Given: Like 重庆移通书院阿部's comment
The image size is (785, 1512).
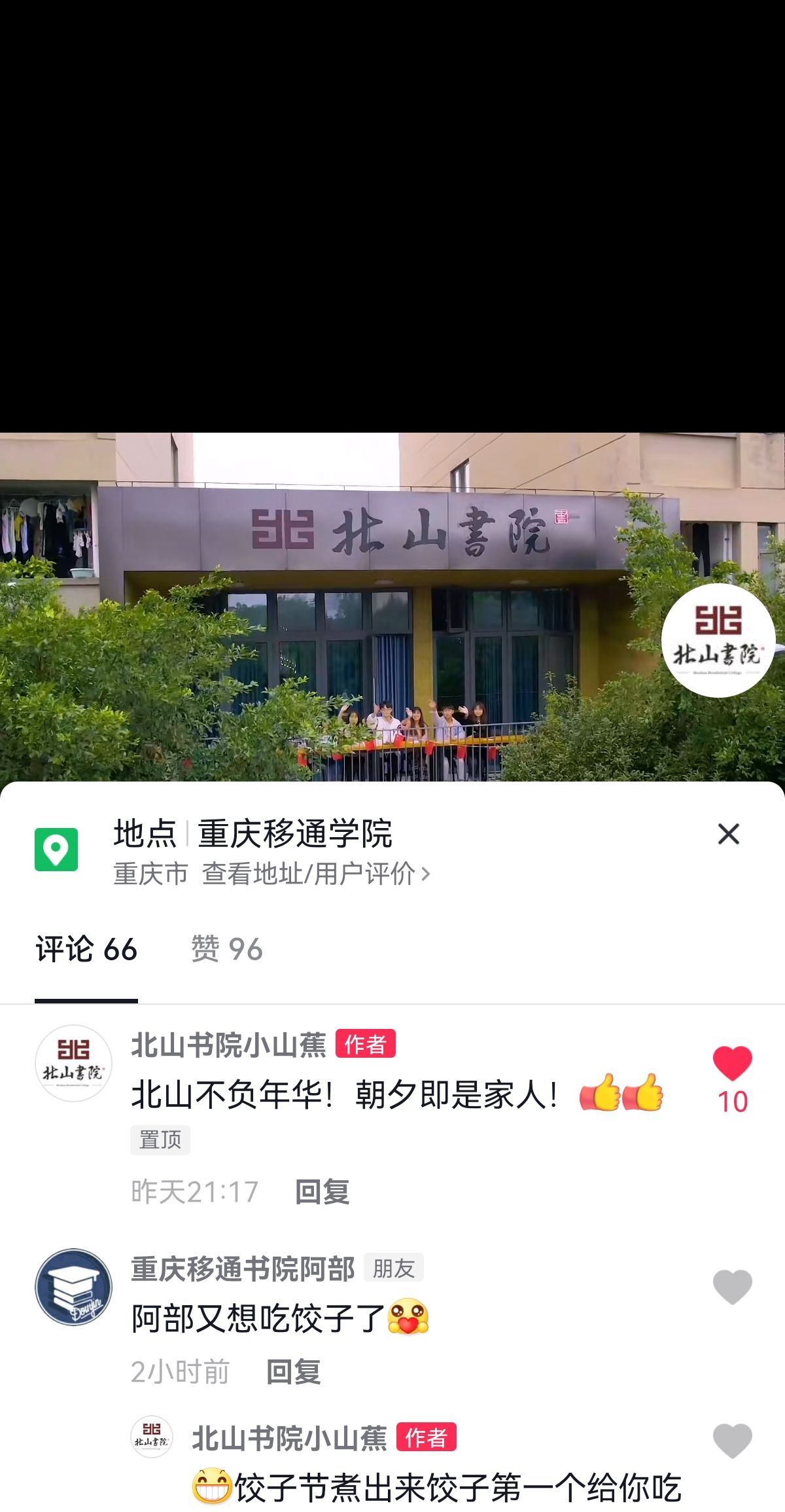Looking at the screenshot, I should pos(732,1287).
